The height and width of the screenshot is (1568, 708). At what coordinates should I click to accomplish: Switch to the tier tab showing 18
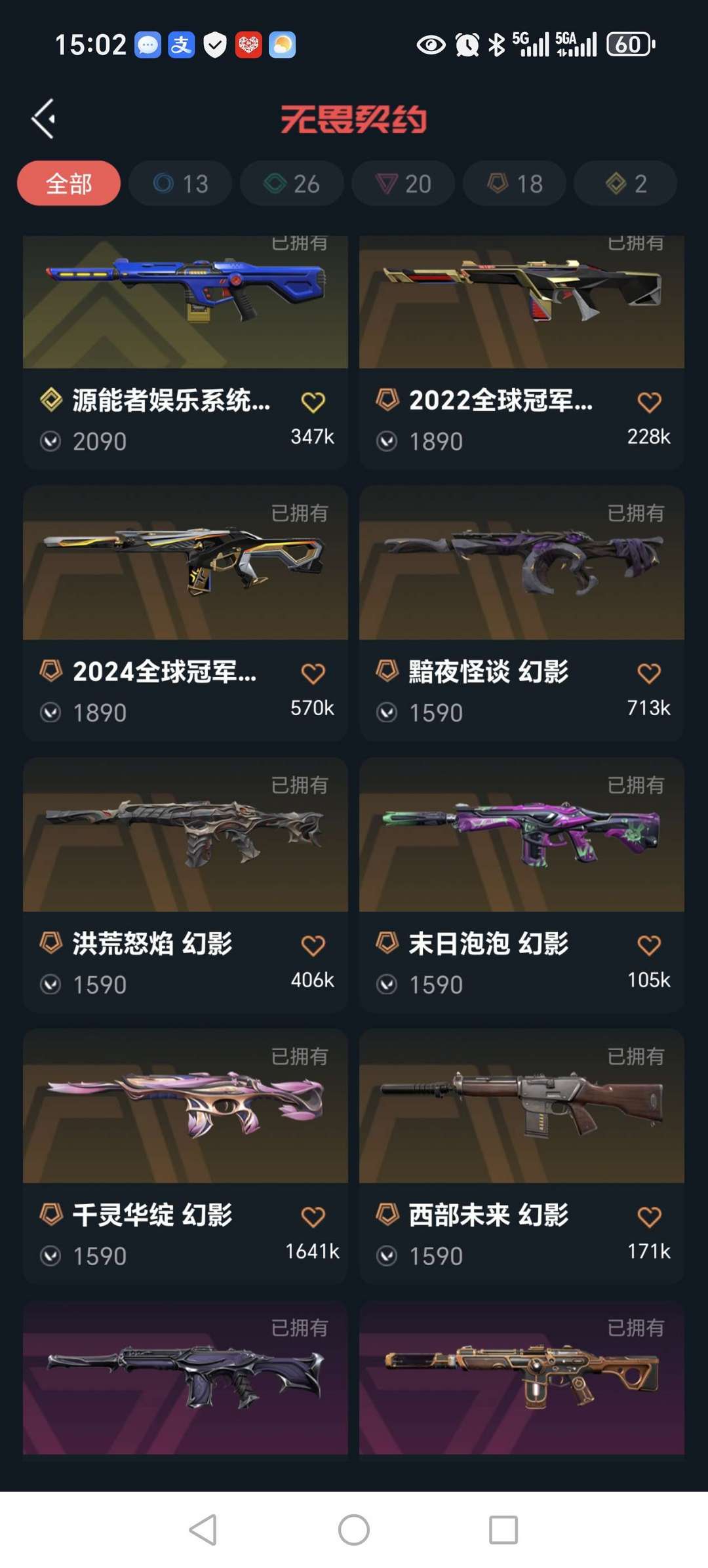(x=515, y=184)
